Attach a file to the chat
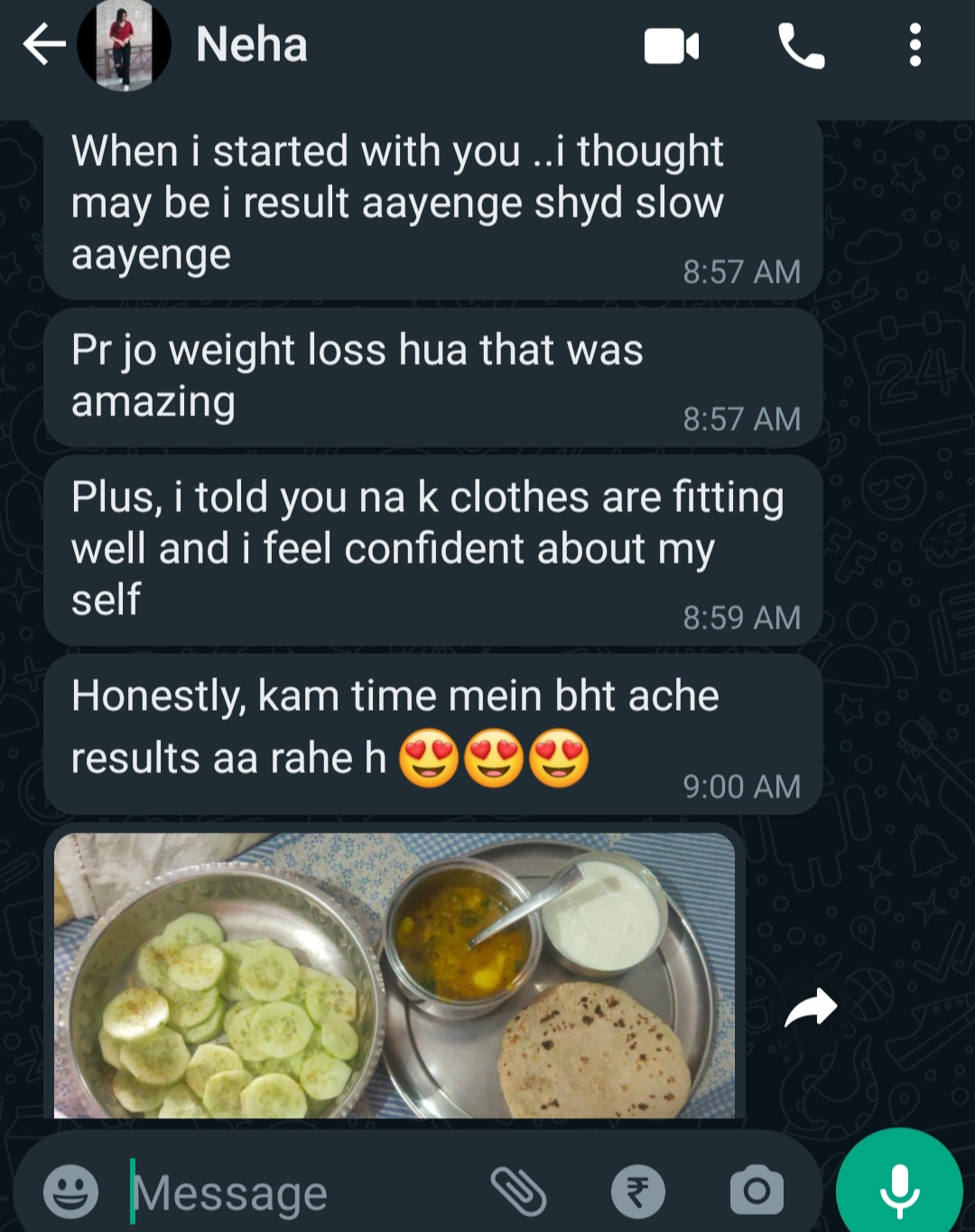Image resolution: width=975 pixels, height=1232 pixels. [519, 1191]
